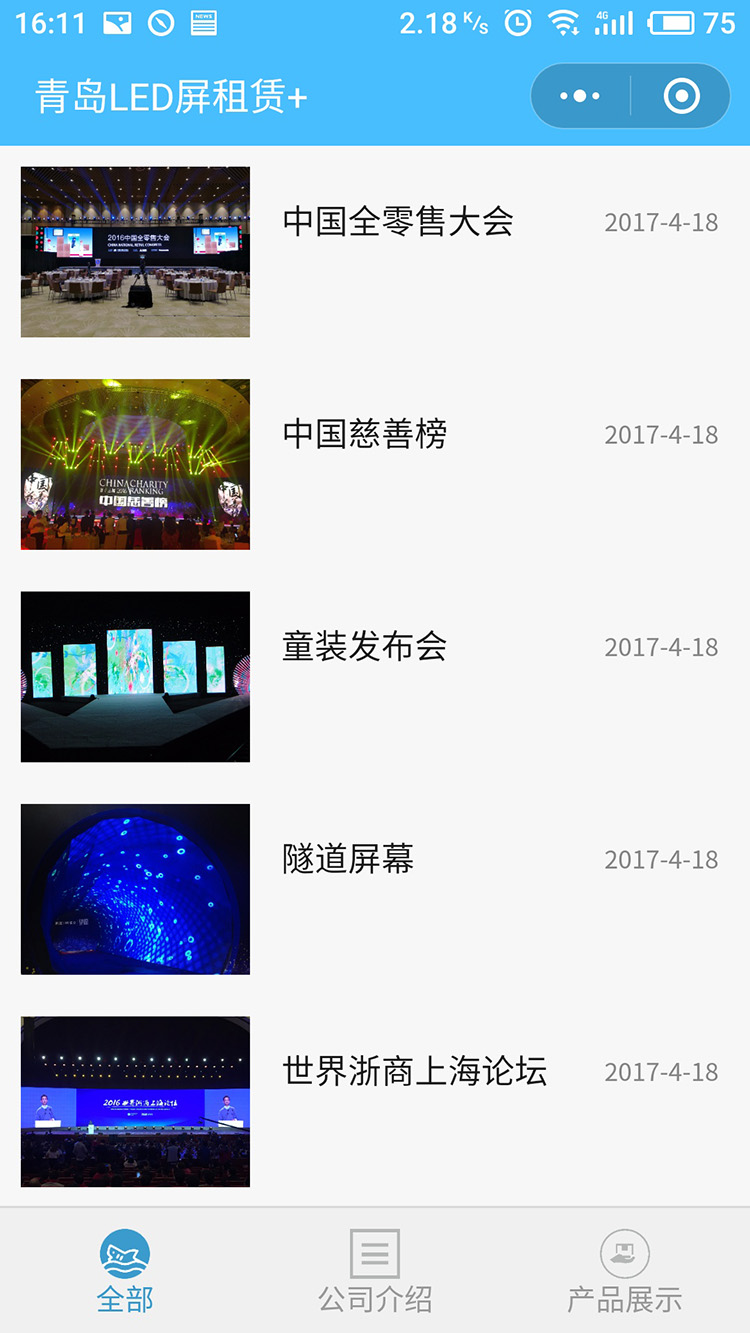
Task: Stay on the 全部 tab
Action: (123, 1270)
